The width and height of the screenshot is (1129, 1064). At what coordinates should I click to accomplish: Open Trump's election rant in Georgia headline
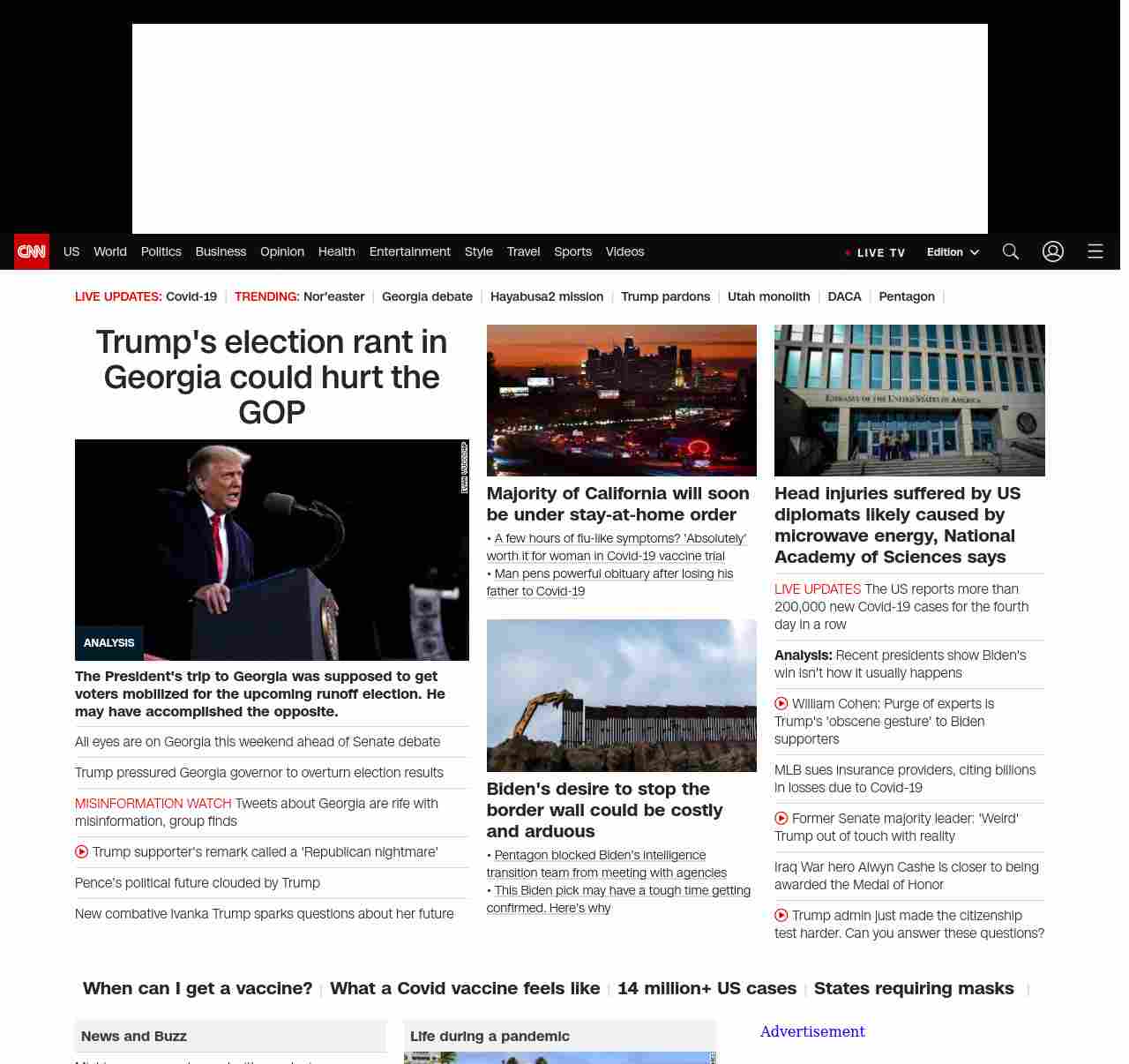click(272, 377)
